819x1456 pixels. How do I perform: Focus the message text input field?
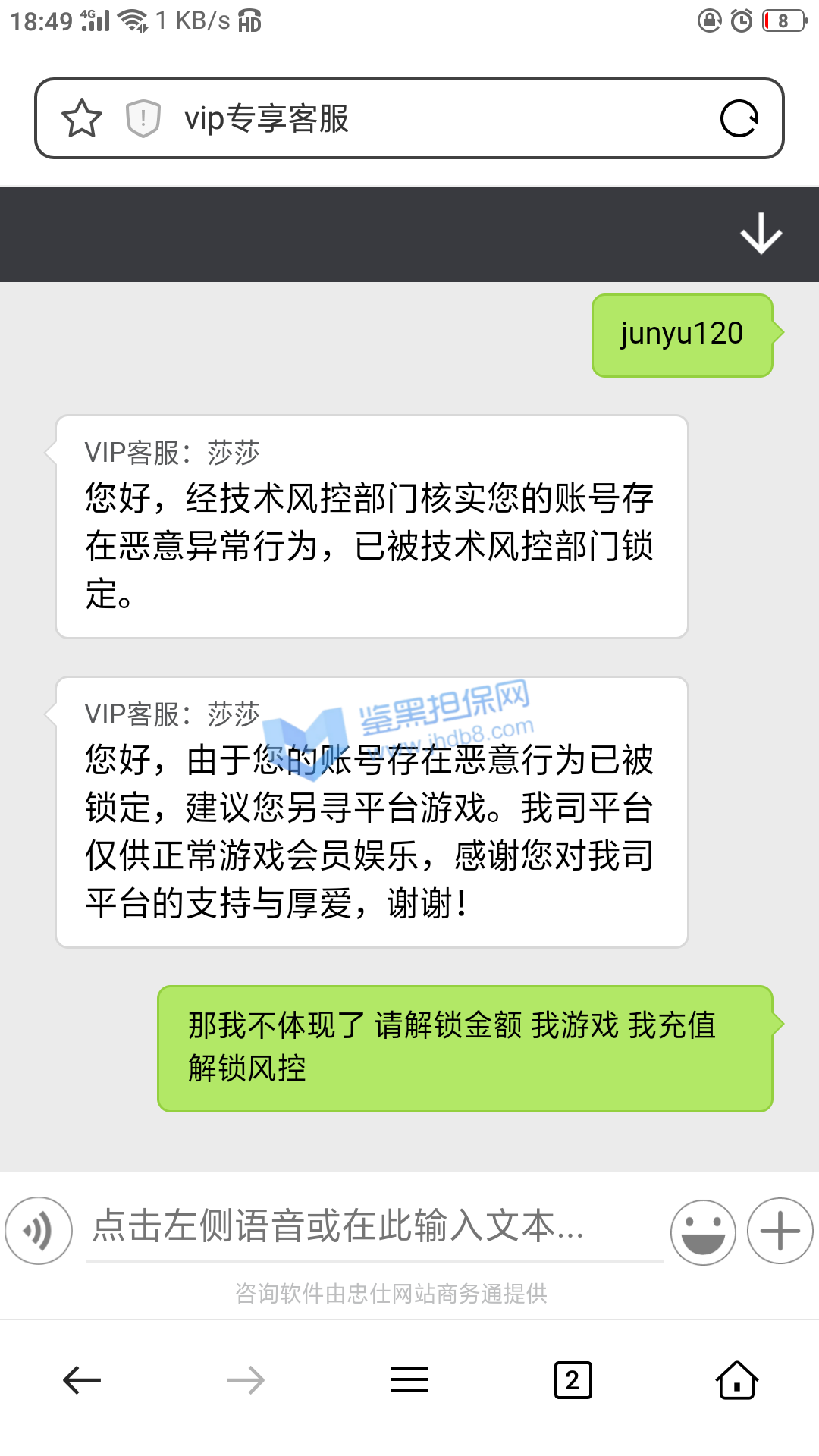point(375,1227)
